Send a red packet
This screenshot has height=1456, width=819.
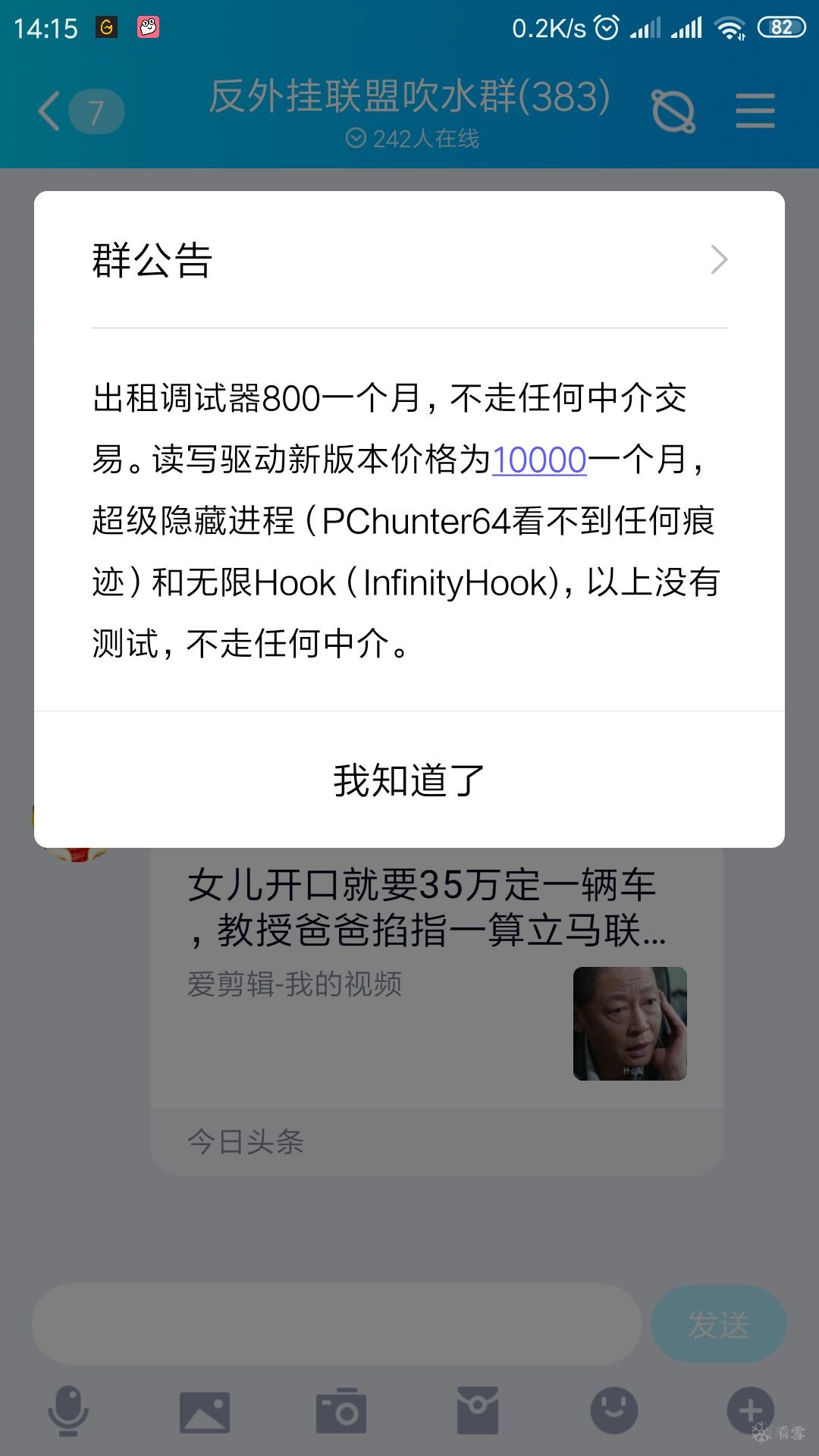pyautogui.click(x=478, y=1410)
